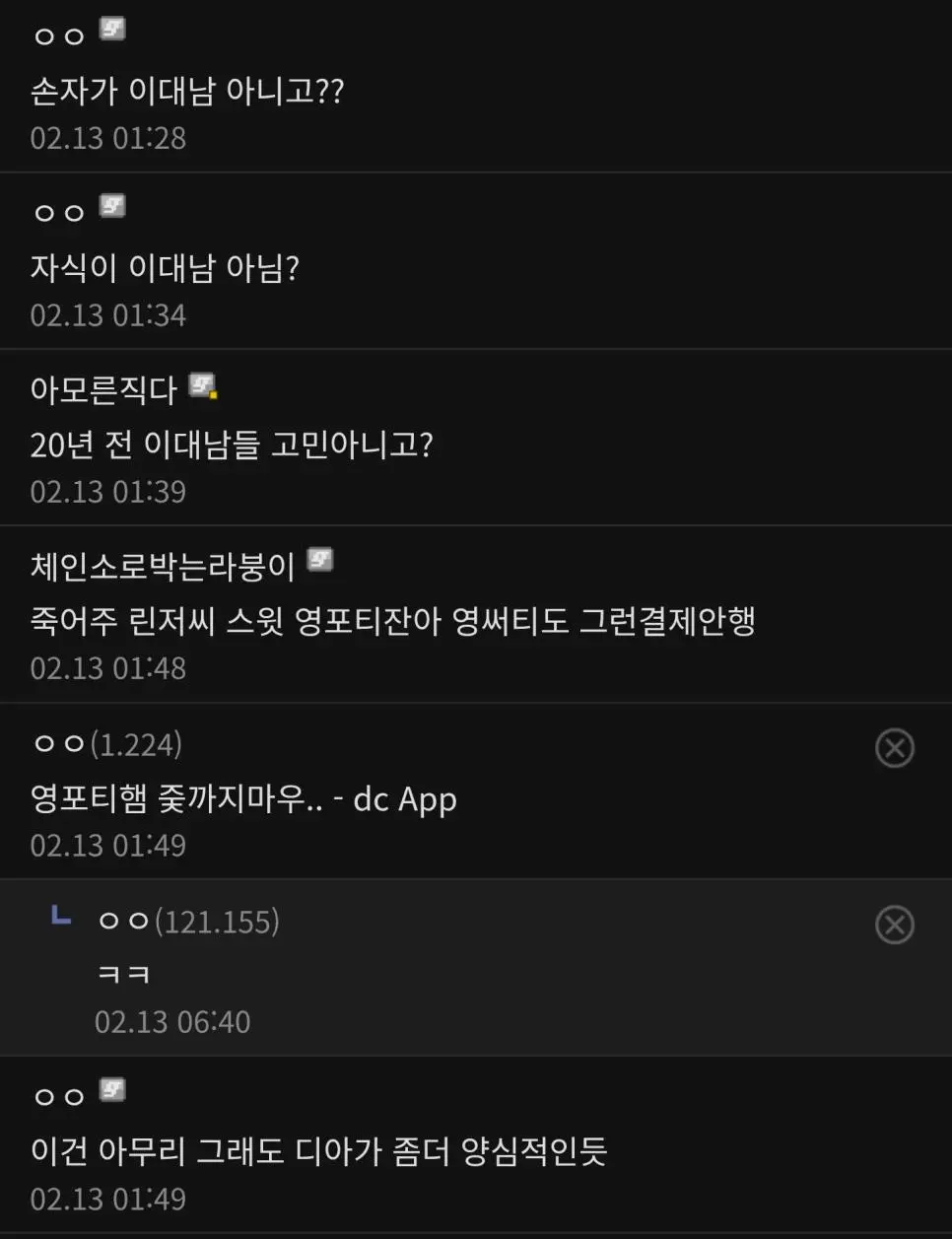The height and width of the screenshot is (1239, 952).
Task: Click the nickname 체인소로박는라붕이
Action: click(x=163, y=563)
